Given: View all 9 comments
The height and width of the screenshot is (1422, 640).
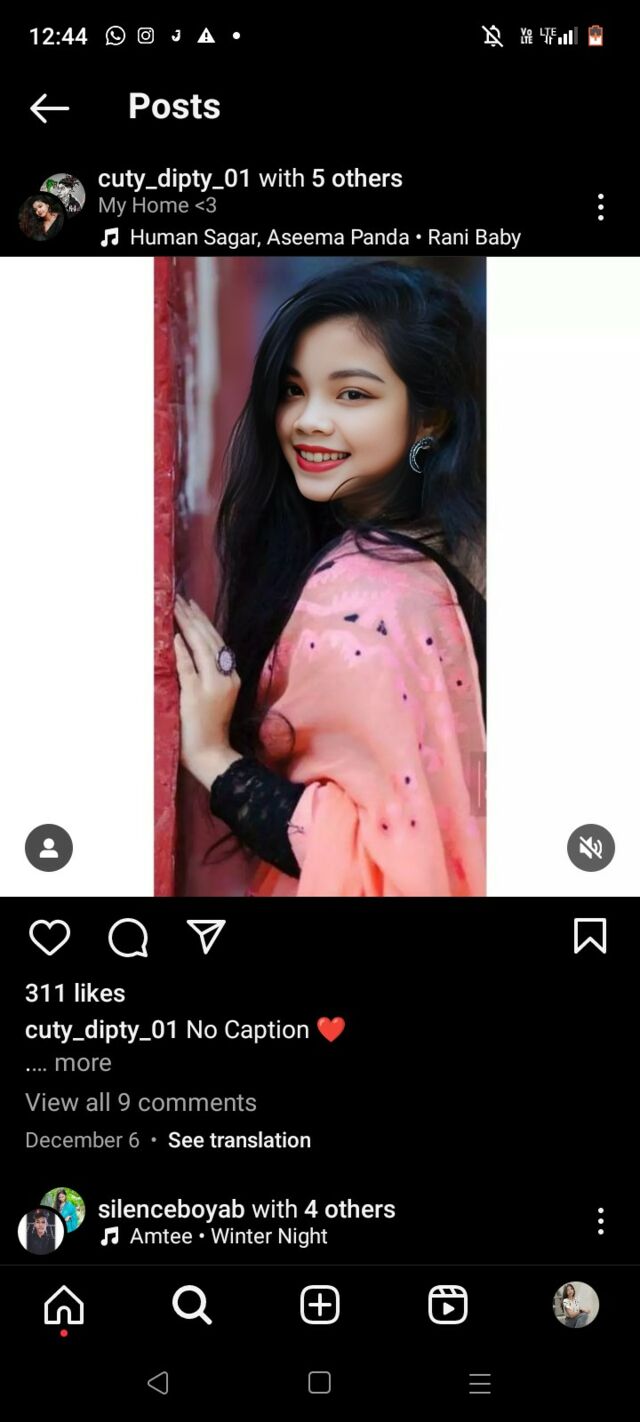Looking at the screenshot, I should (x=141, y=1102).
